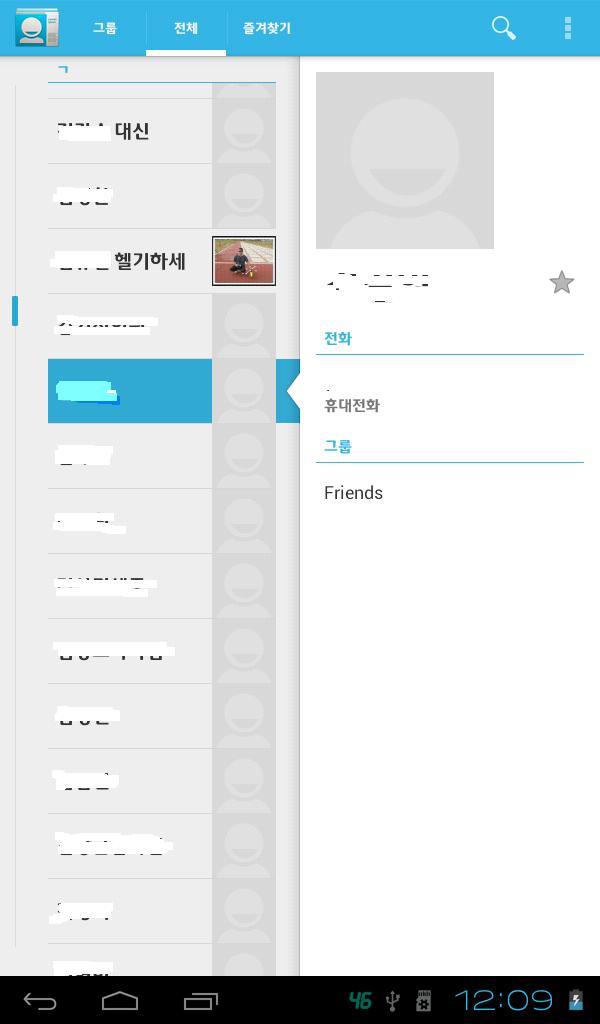
Task: Open the recent apps view
Action: click(x=201, y=999)
